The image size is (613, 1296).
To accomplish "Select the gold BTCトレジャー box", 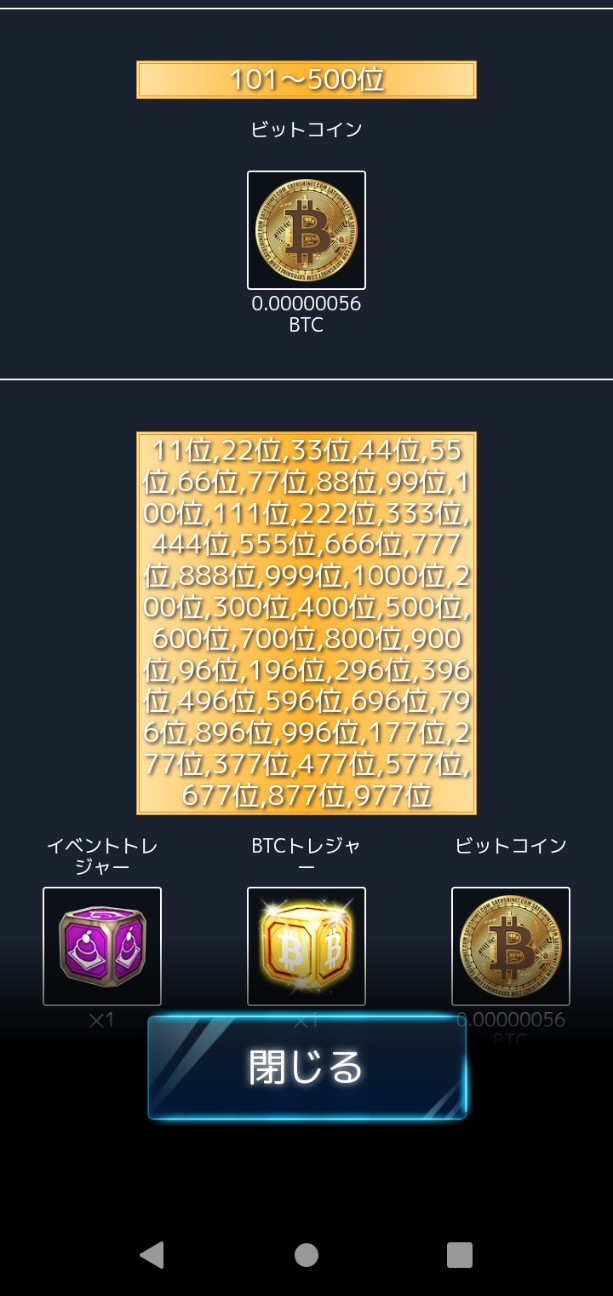I will tap(306, 945).
